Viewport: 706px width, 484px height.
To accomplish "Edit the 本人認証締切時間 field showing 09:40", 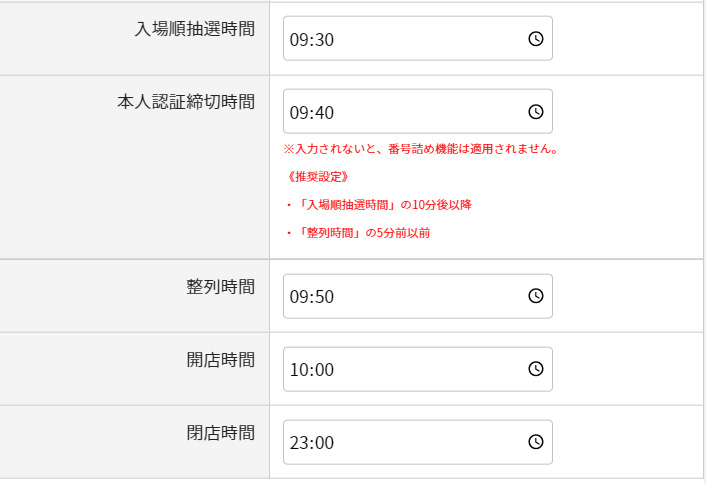I will [x=400, y=112].
